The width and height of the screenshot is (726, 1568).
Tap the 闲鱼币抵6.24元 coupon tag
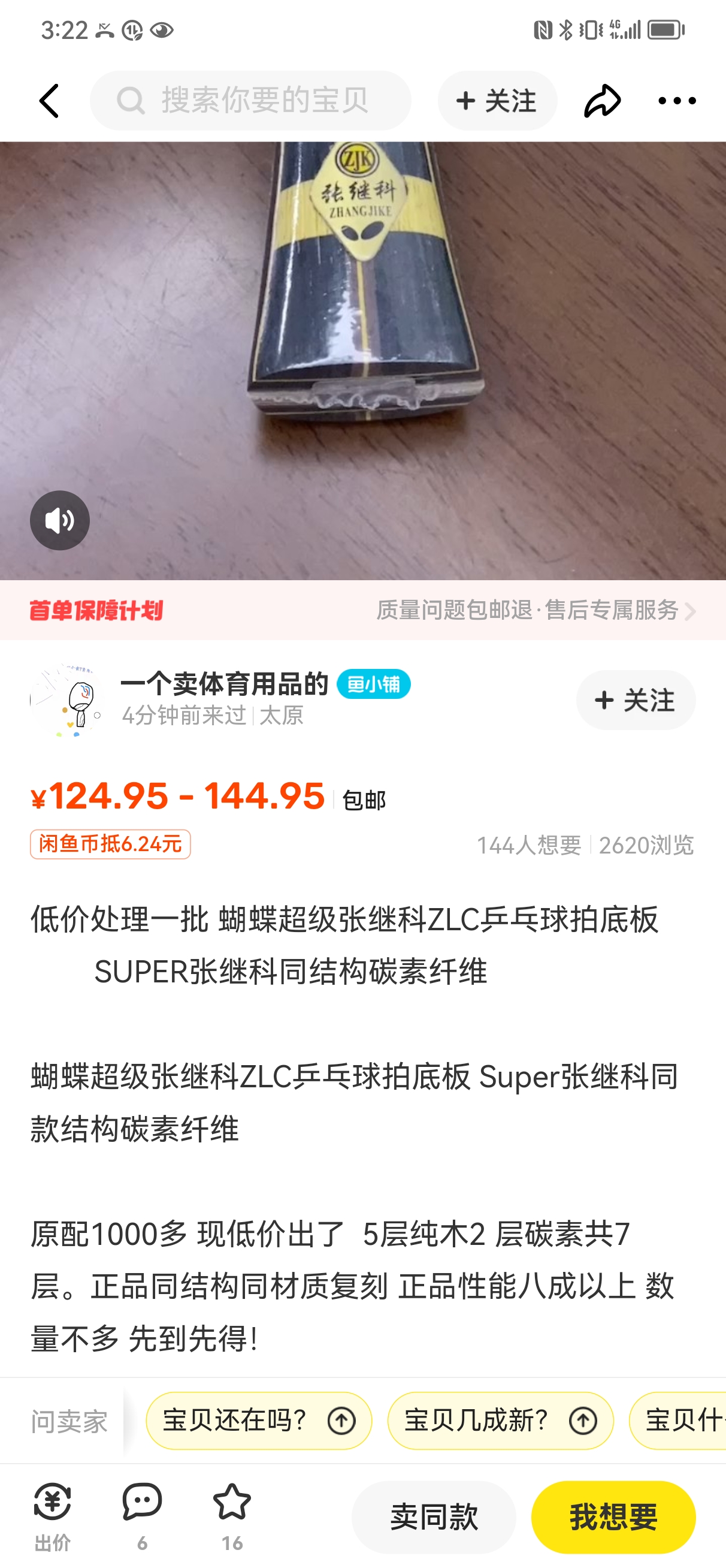pyautogui.click(x=110, y=845)
